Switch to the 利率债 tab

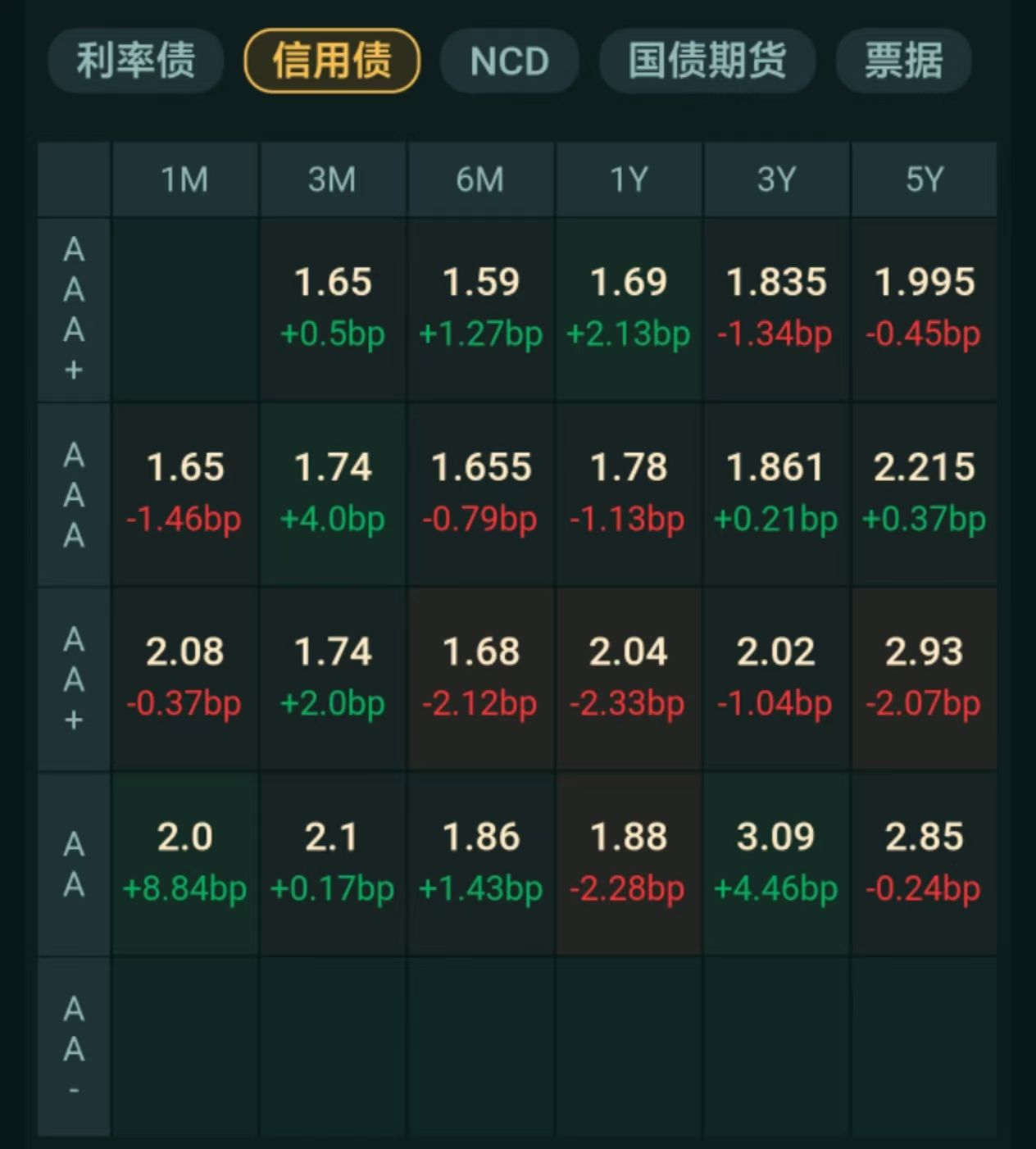tap(135, 61)
